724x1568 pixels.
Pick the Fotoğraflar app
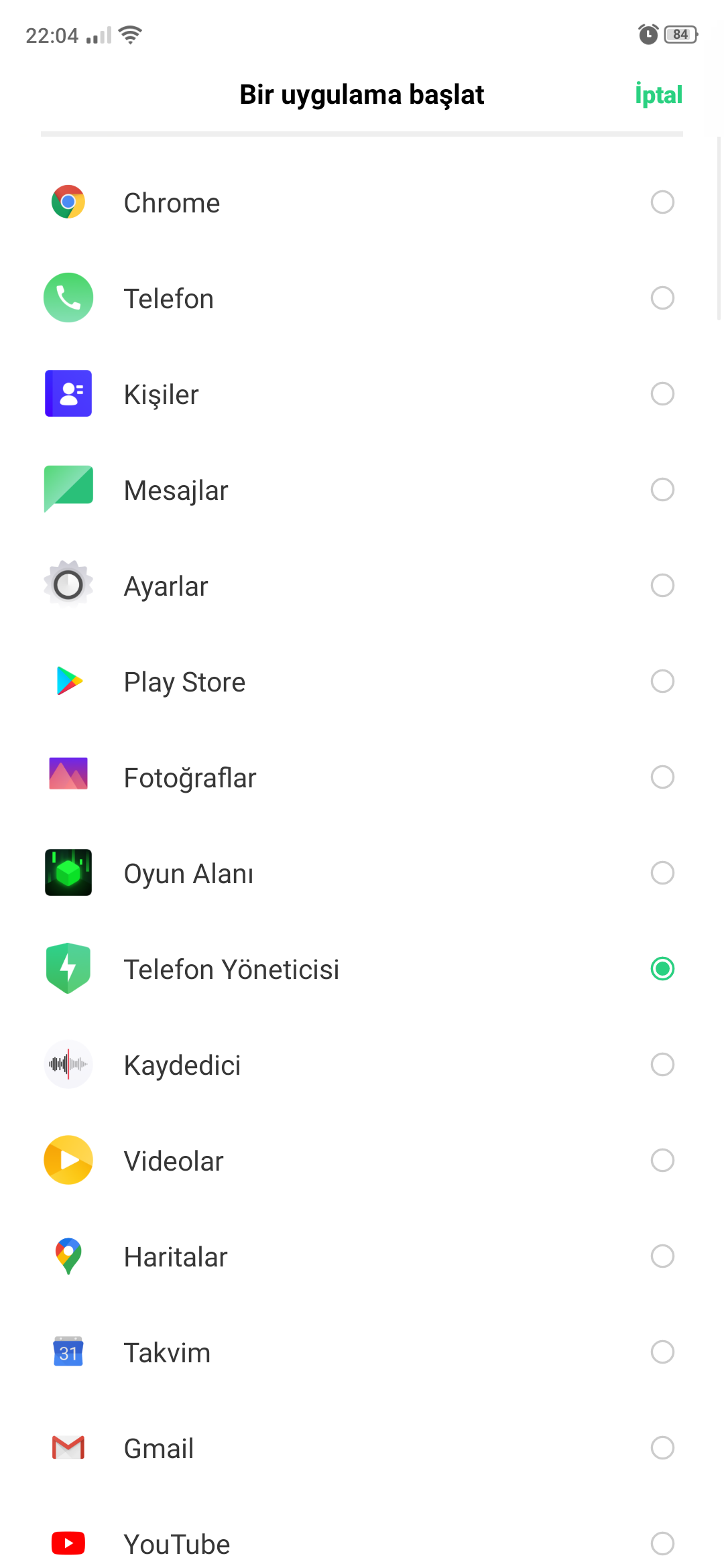[x=362, y=777]
